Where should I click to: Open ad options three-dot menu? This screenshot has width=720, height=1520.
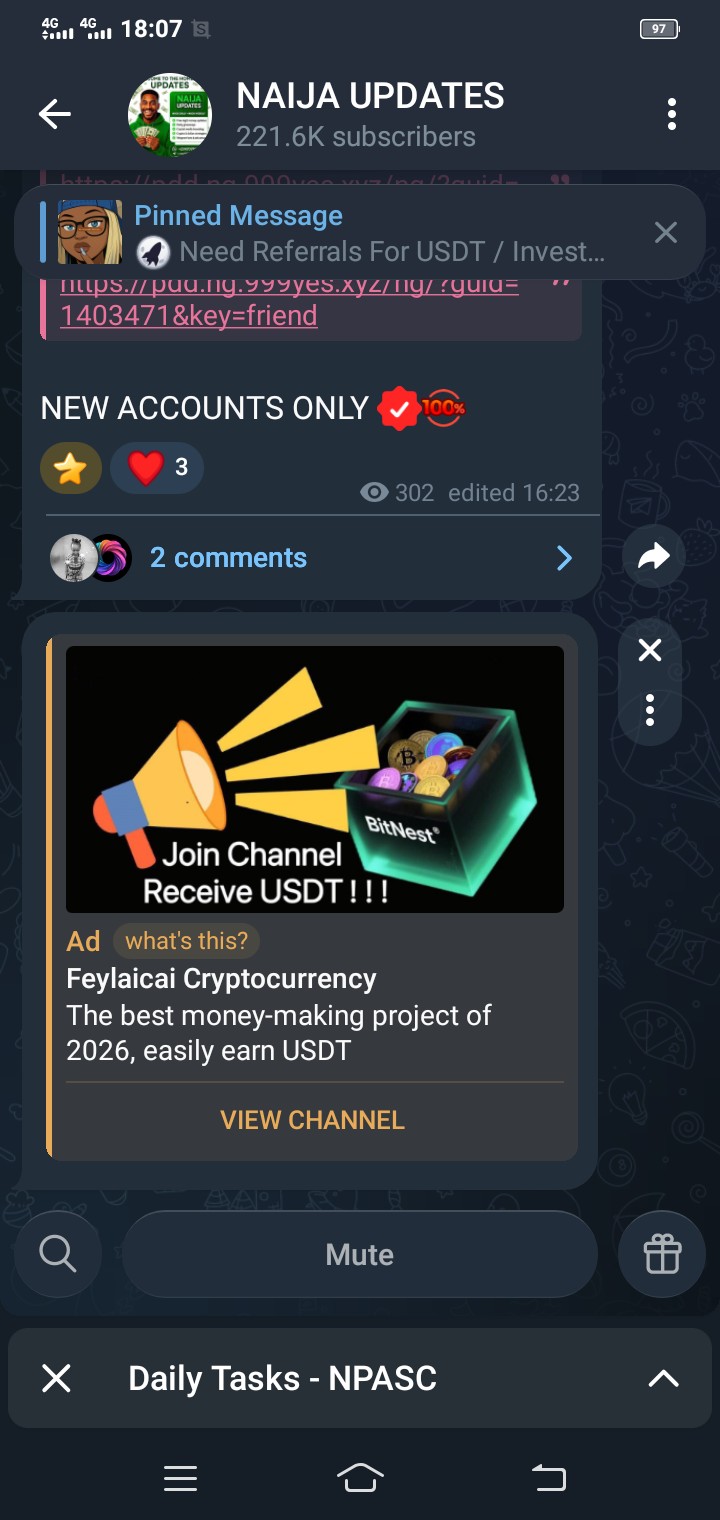click(650, 709)
